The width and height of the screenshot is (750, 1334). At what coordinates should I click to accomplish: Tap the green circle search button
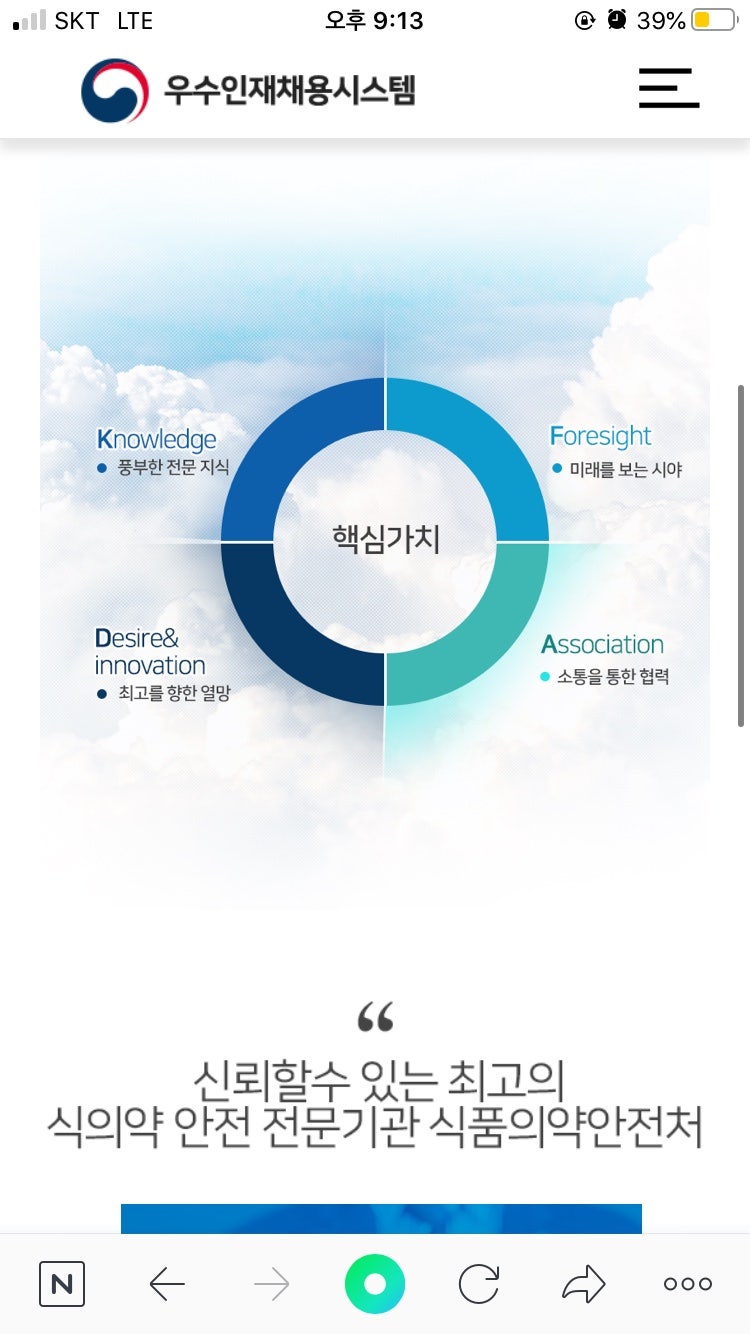[x=375, y=1284]
